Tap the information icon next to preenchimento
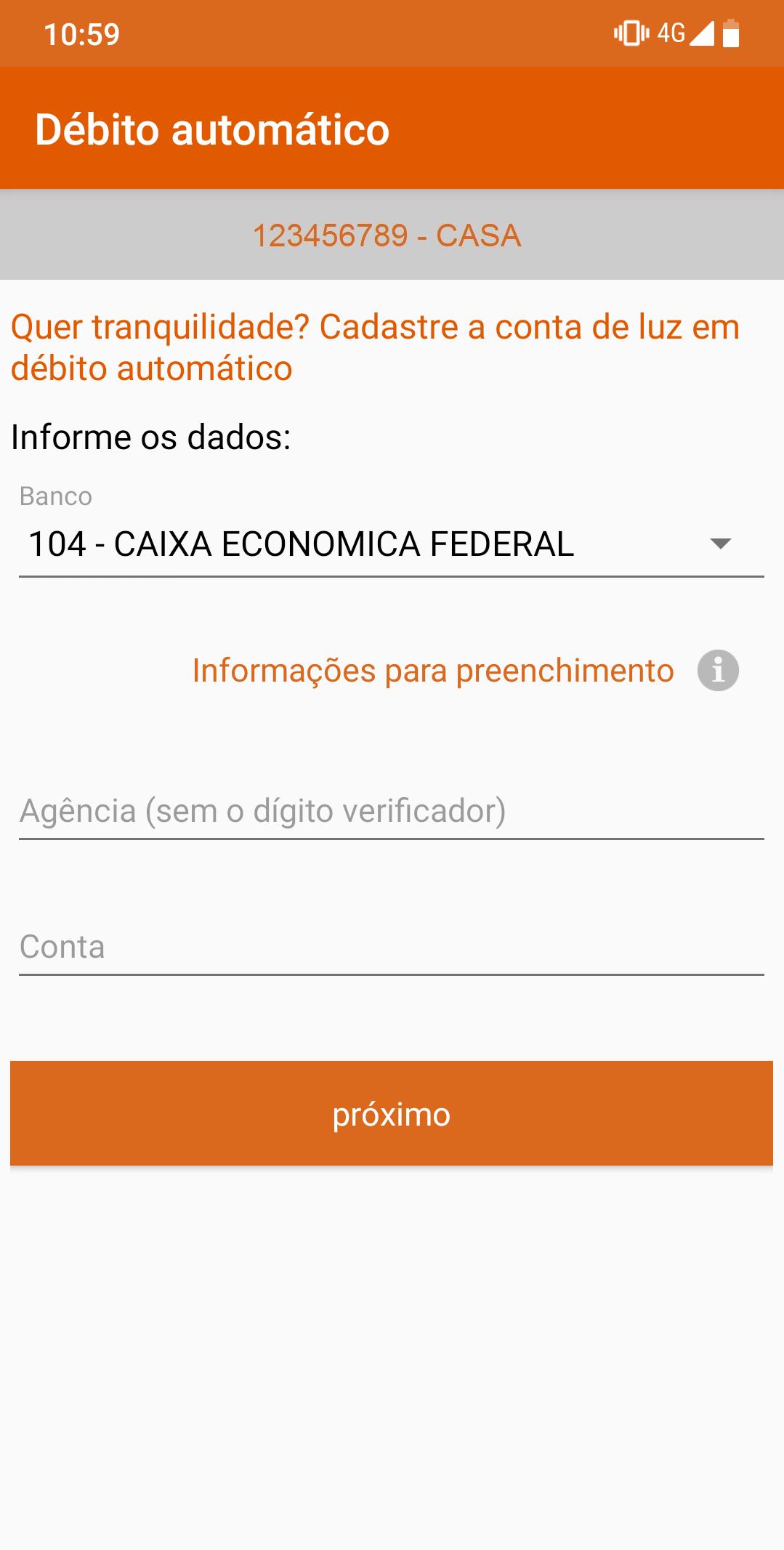 point(718,671)
